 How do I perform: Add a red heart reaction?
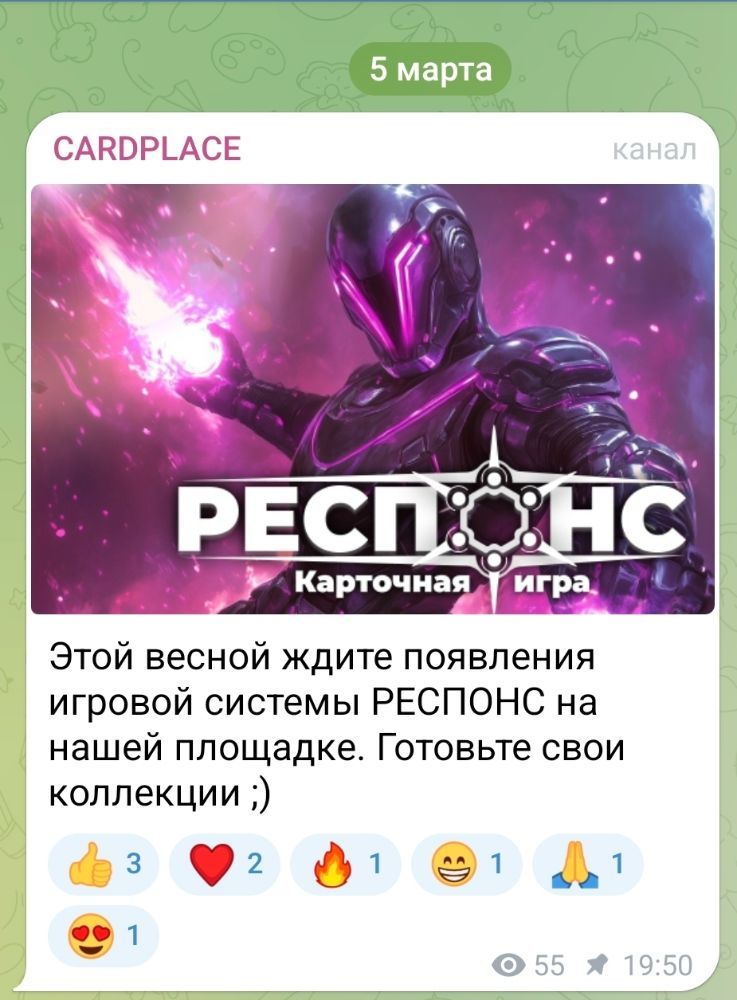[225, 863]
